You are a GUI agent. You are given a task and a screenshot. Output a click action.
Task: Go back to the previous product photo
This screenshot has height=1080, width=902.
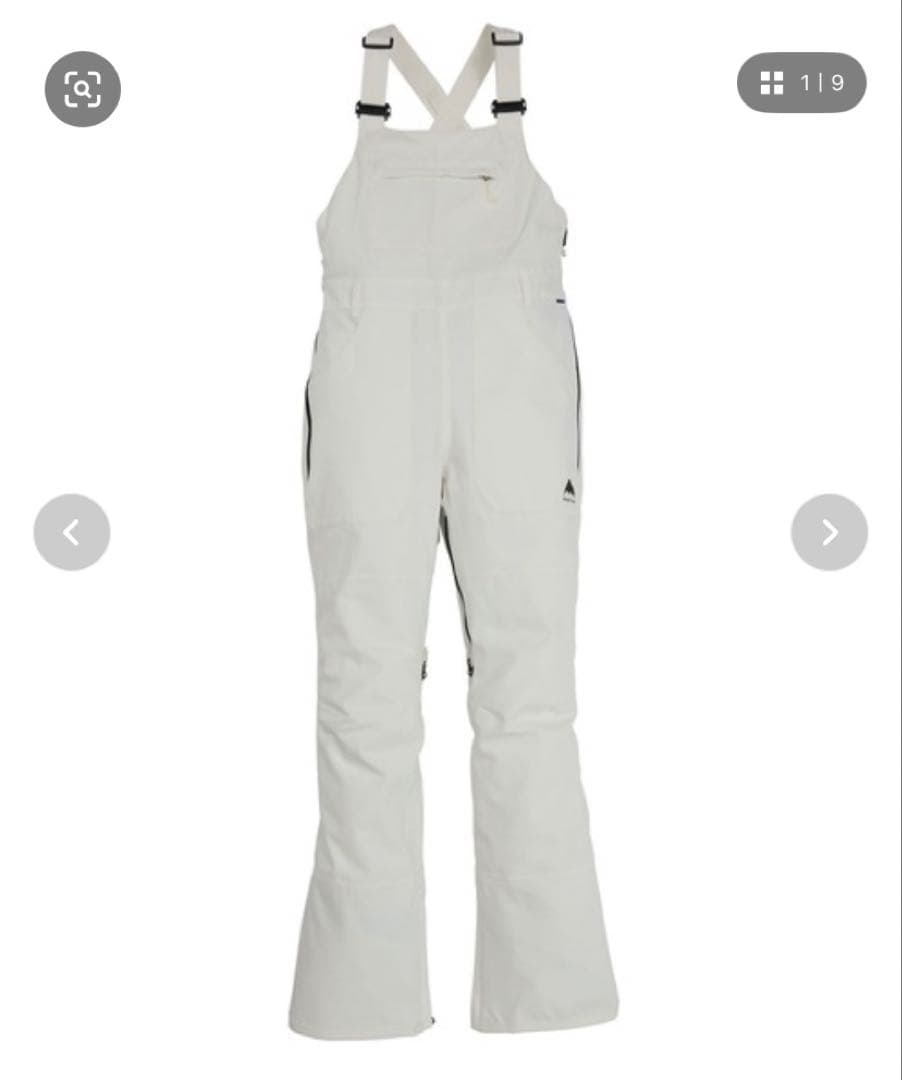(x=71, y=532)
